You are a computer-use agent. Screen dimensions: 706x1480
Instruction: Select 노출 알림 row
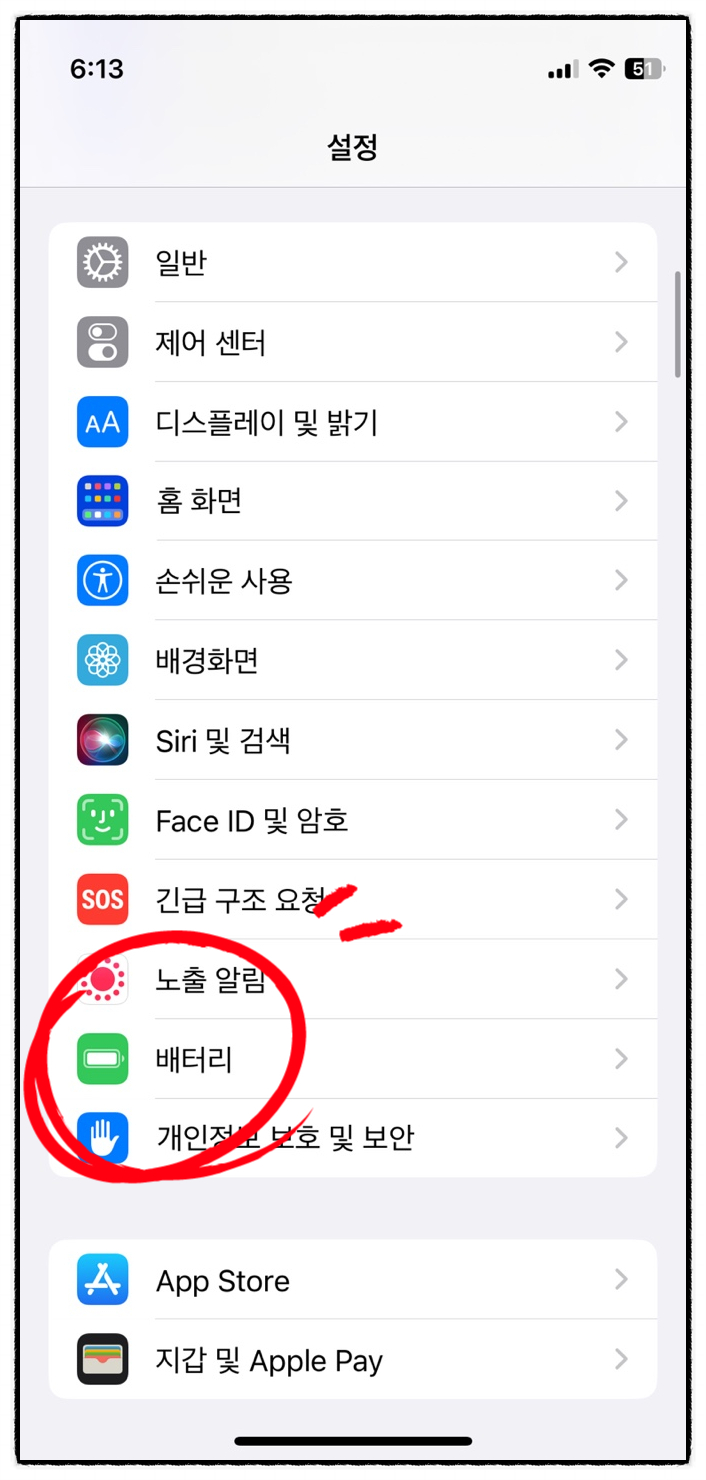[353, 979]
